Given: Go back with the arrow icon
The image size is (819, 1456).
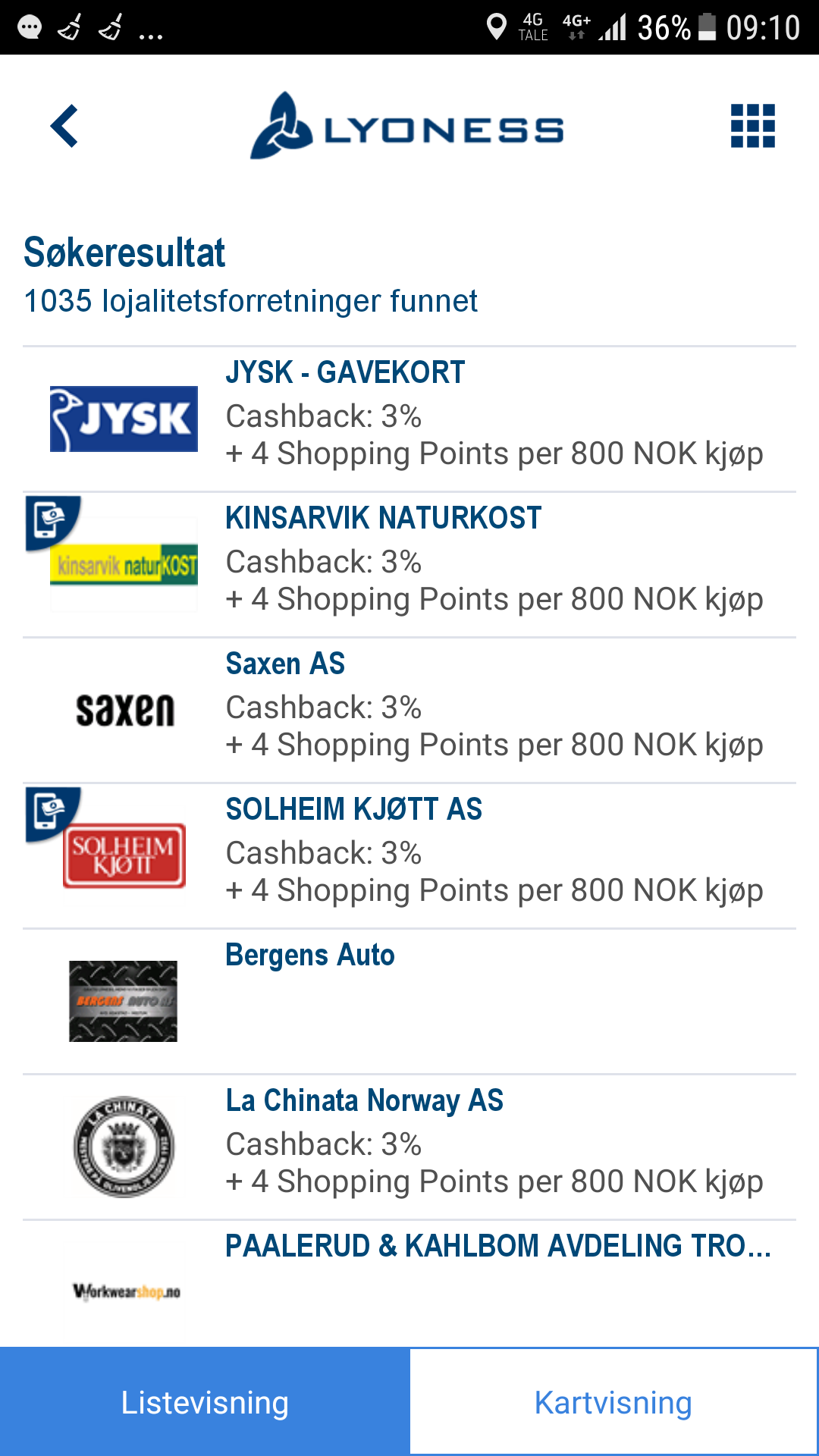Looking at the screenshot, I should coord(64,126).
